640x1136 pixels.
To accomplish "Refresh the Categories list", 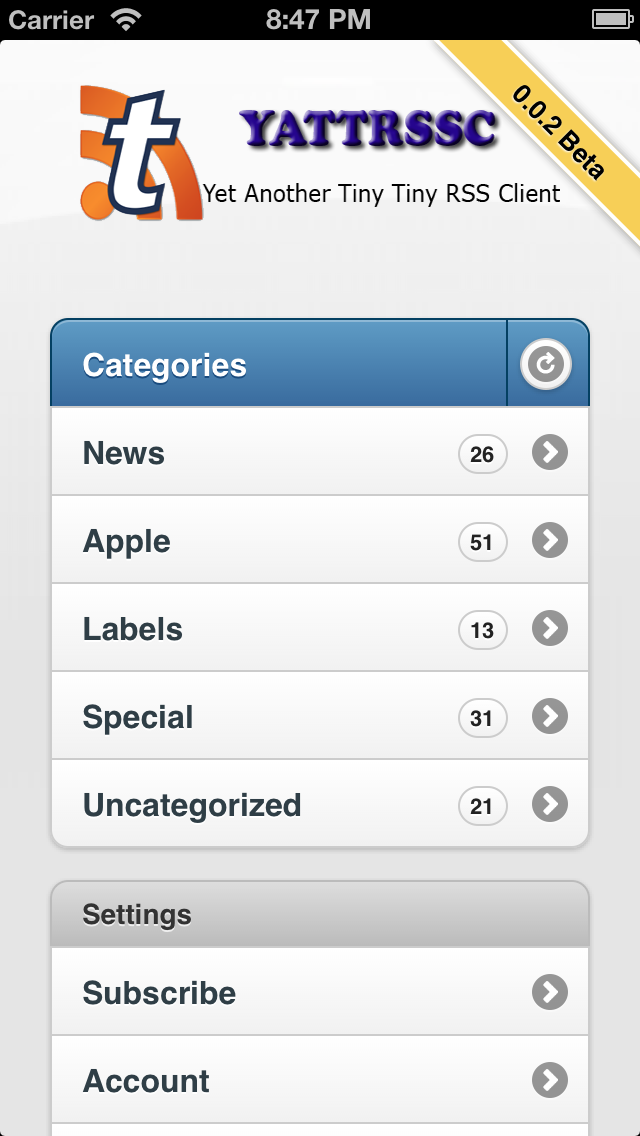I will [x=546, y=364].
